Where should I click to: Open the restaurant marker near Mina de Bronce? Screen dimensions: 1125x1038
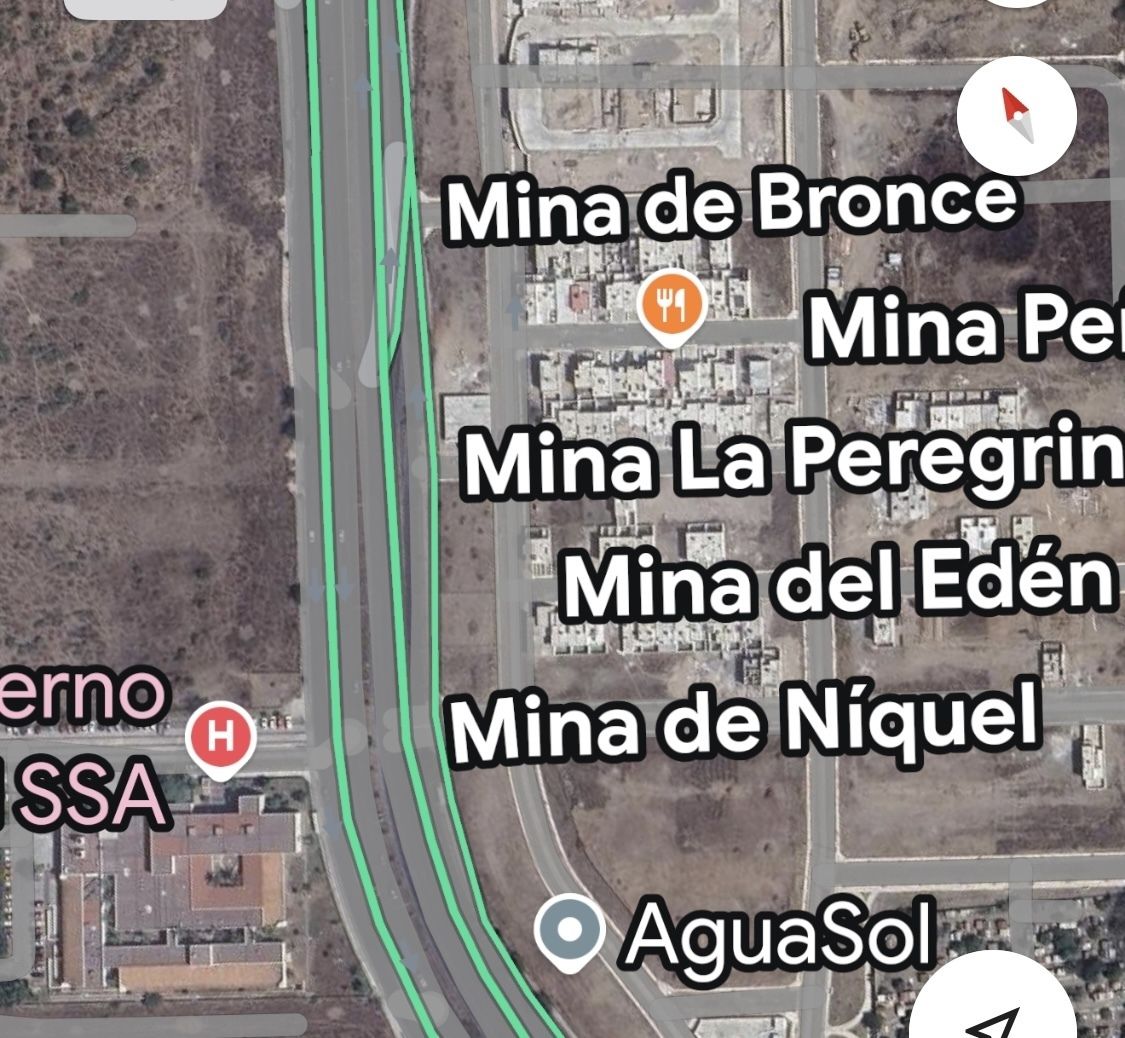click(673, 303)
